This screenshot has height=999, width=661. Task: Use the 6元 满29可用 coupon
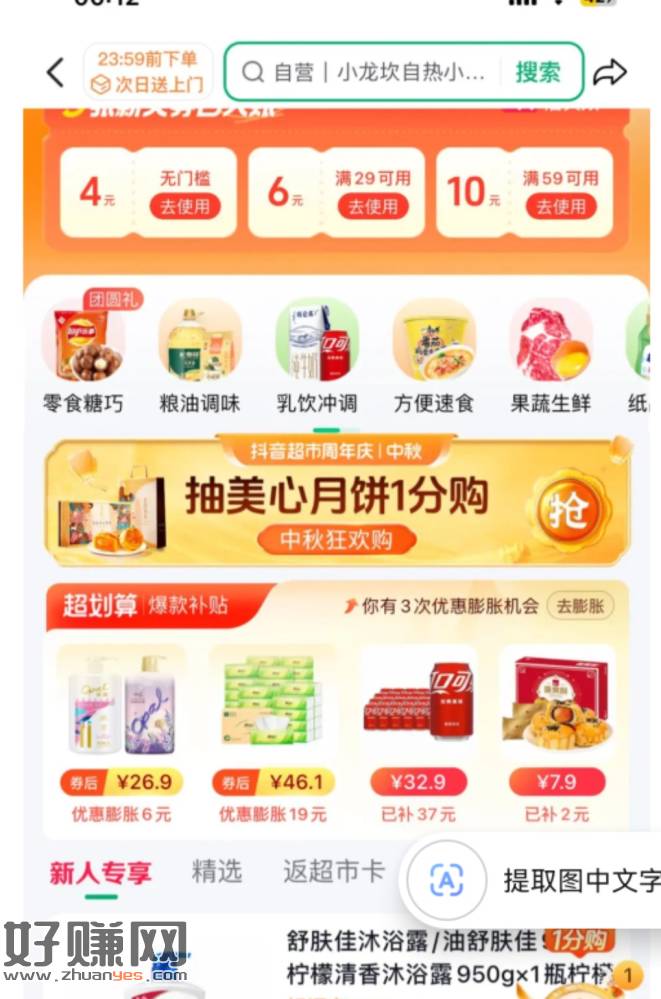pos(372,207)
